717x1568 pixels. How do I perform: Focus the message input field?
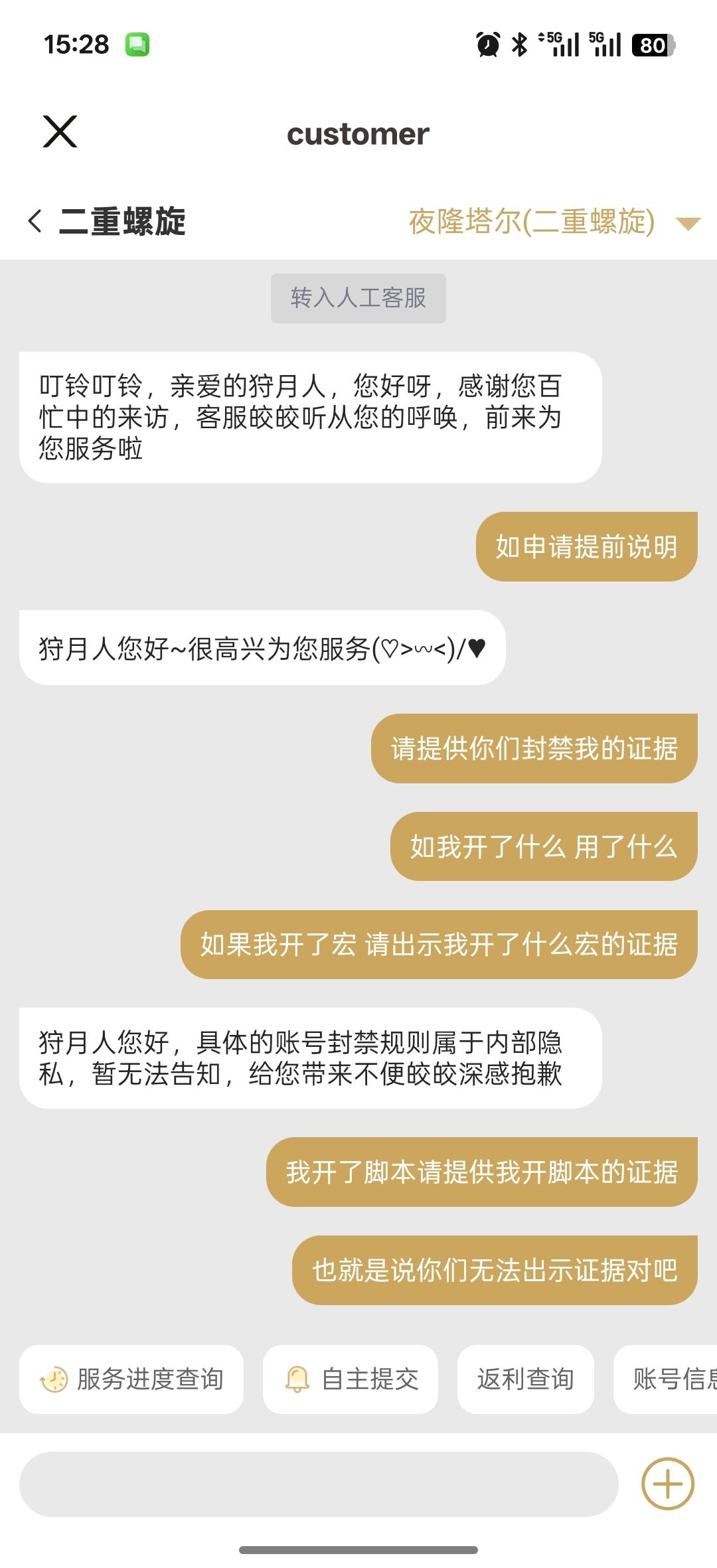point(319,1484)
